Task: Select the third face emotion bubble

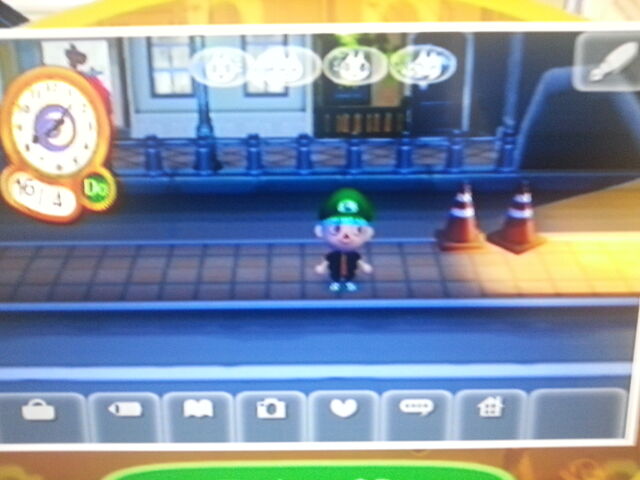Action: tap(353, 65)
